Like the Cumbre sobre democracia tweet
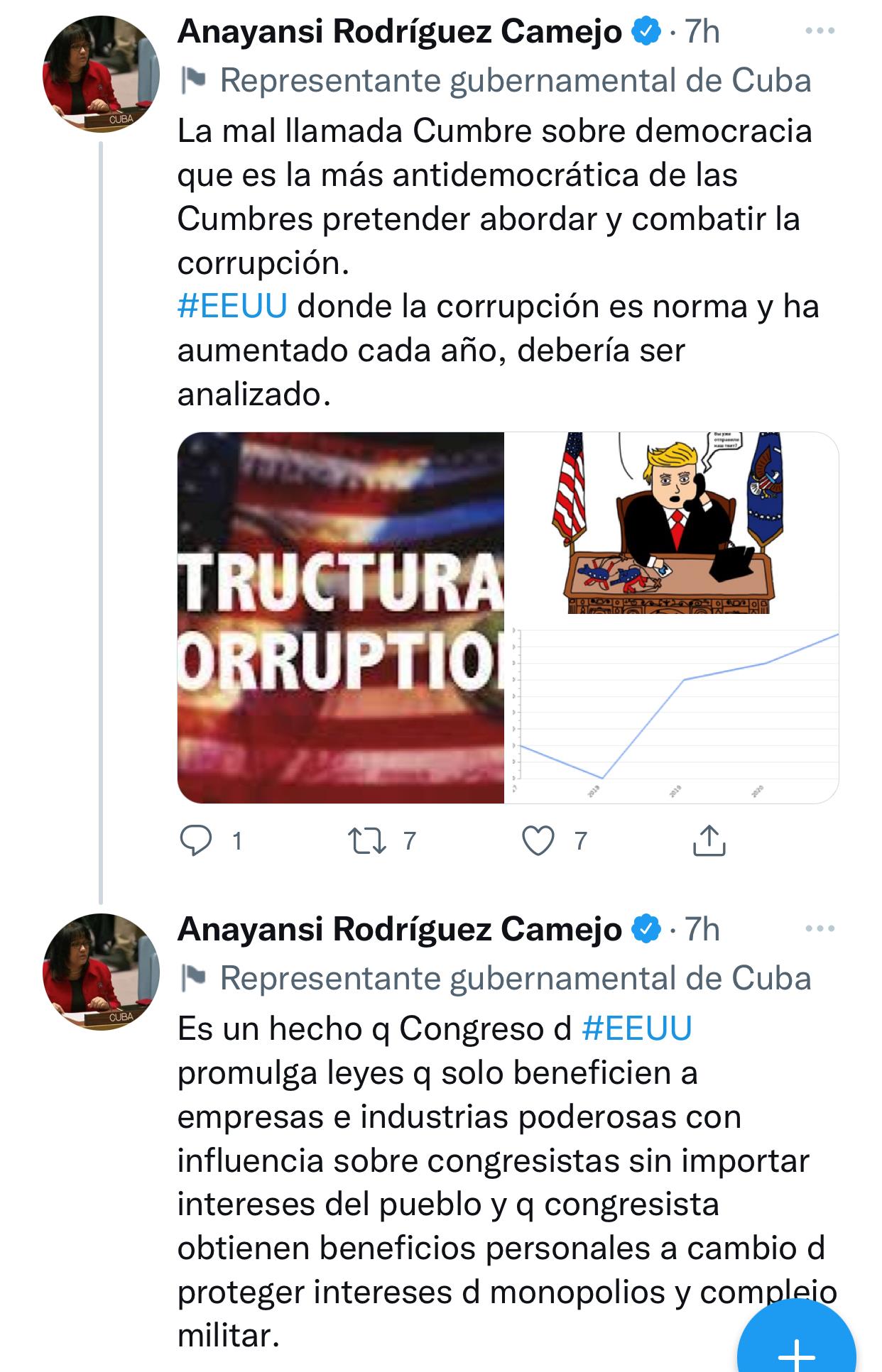This screenshot has height=1372, width=882. (x=538, y=841)
